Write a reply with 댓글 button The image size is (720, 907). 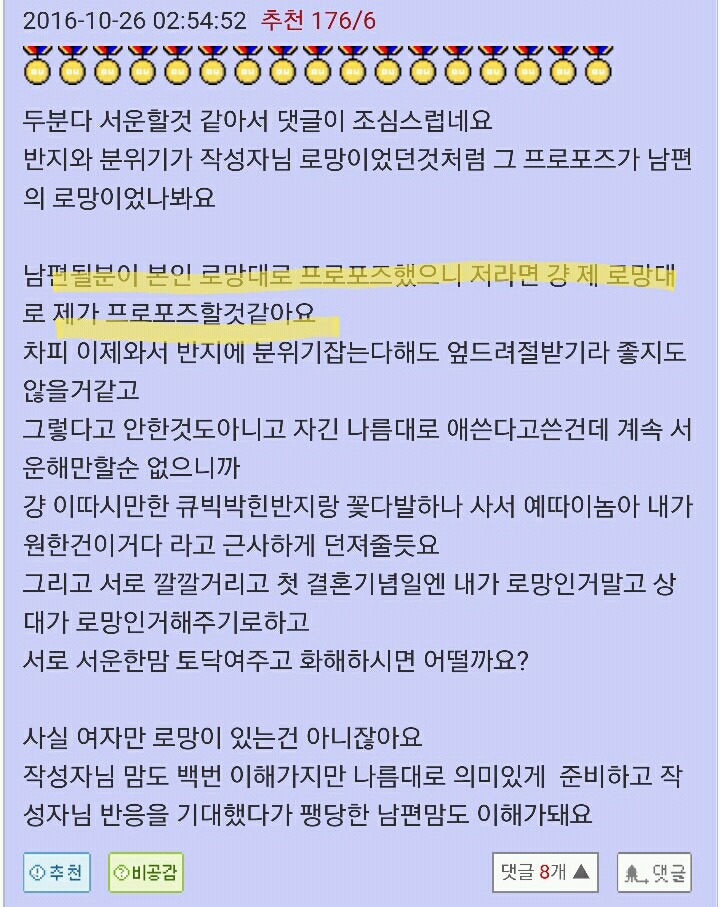654,873
